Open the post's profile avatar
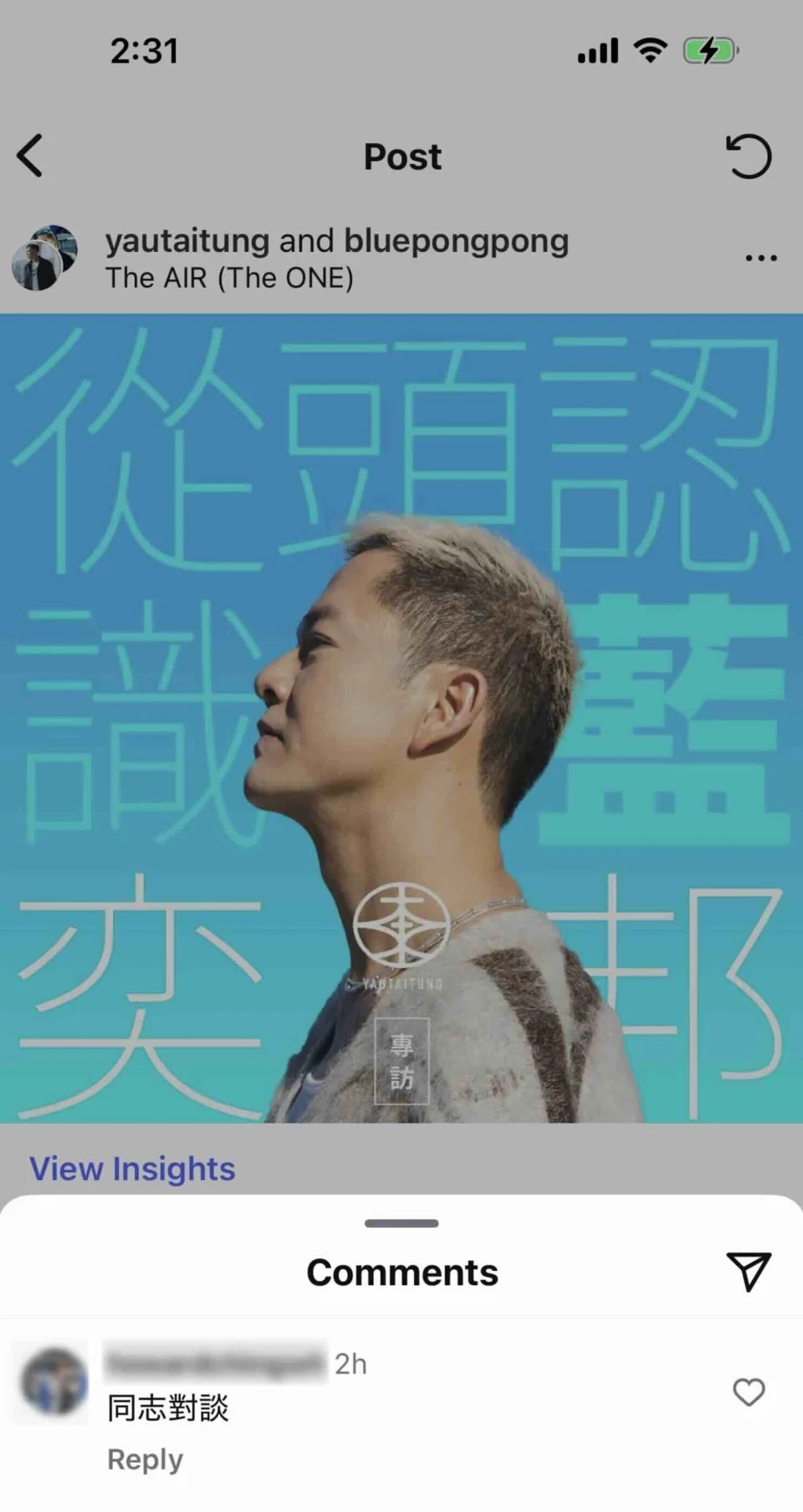This screenshot has width=803, height=1512. [x=45, y=258]
